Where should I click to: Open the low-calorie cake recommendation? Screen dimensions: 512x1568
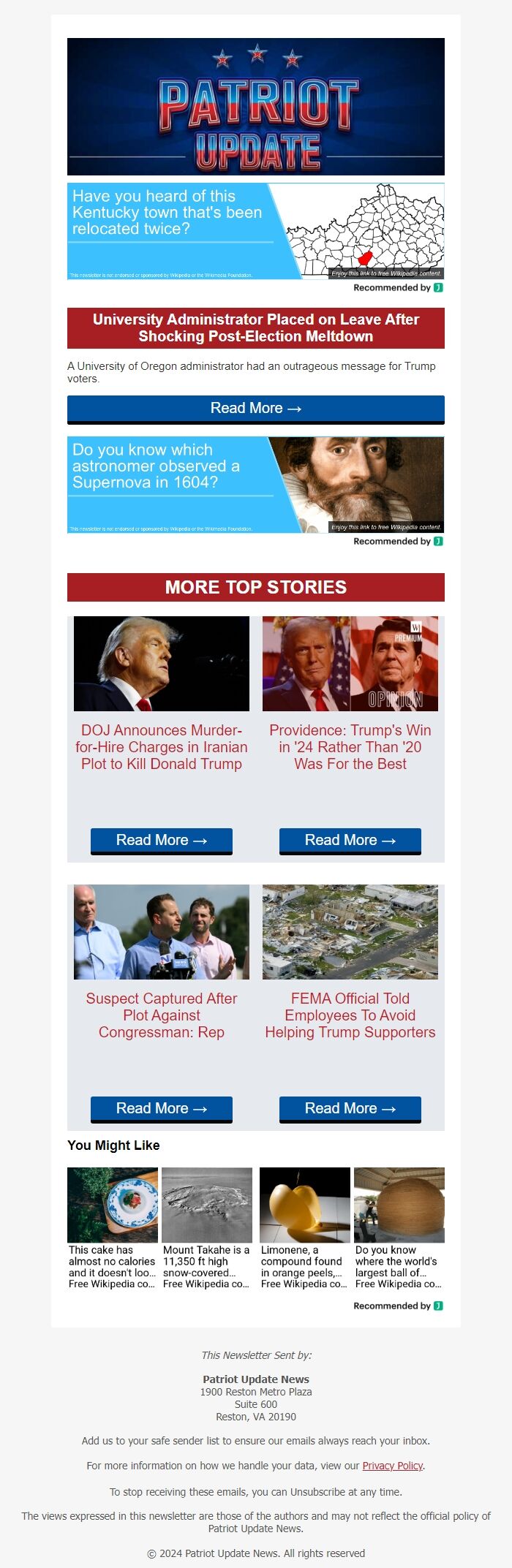pyautogui.click(x=113, y=1228)
